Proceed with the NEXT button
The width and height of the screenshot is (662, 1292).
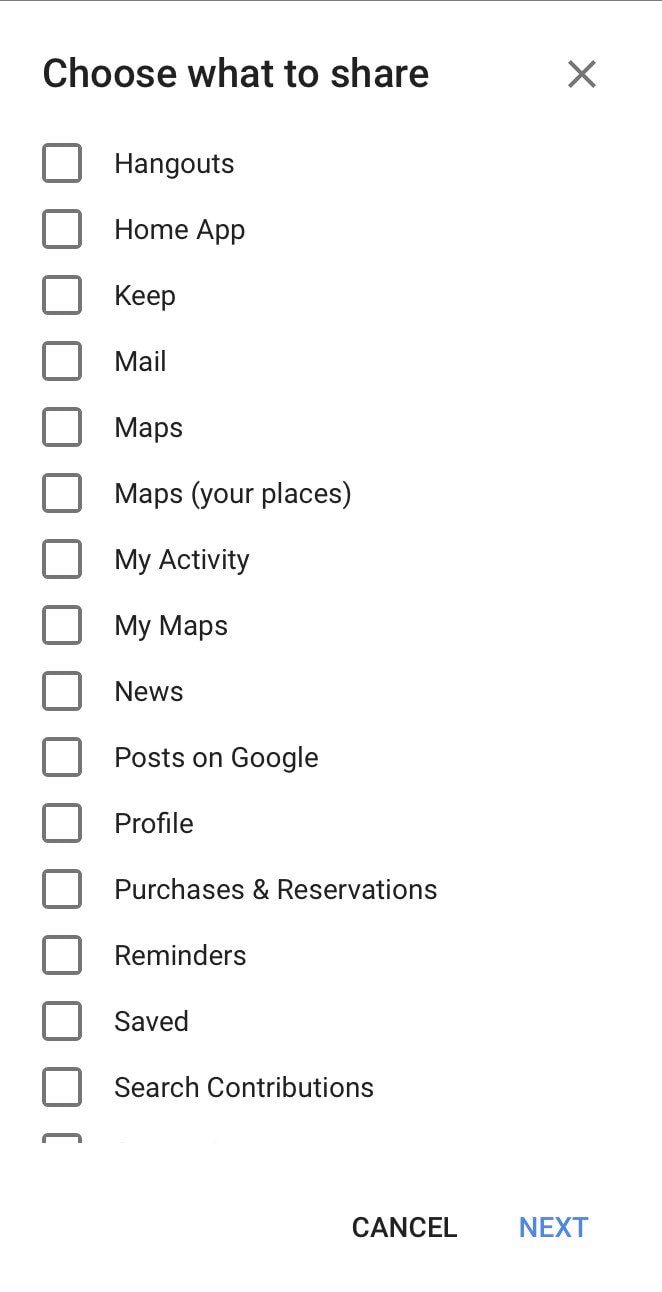[x=553, y=1227]
